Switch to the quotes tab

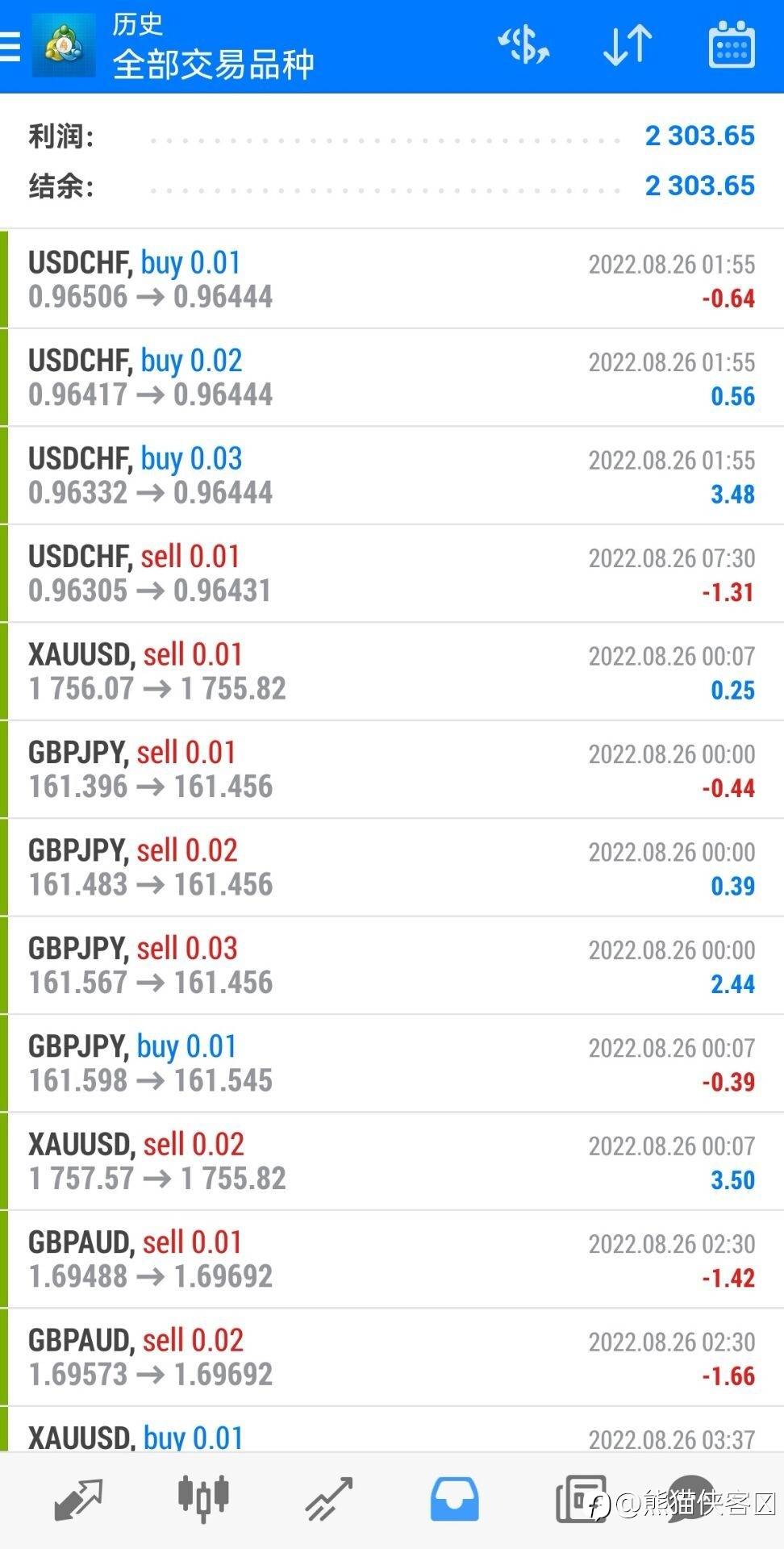tap(78, 1500)
